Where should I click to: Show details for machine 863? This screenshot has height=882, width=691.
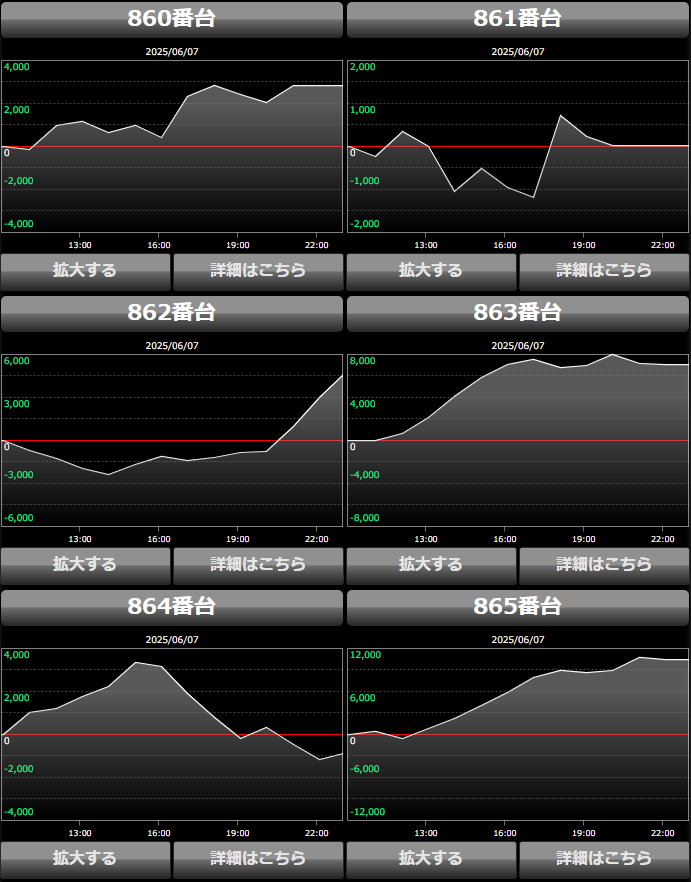604,564
